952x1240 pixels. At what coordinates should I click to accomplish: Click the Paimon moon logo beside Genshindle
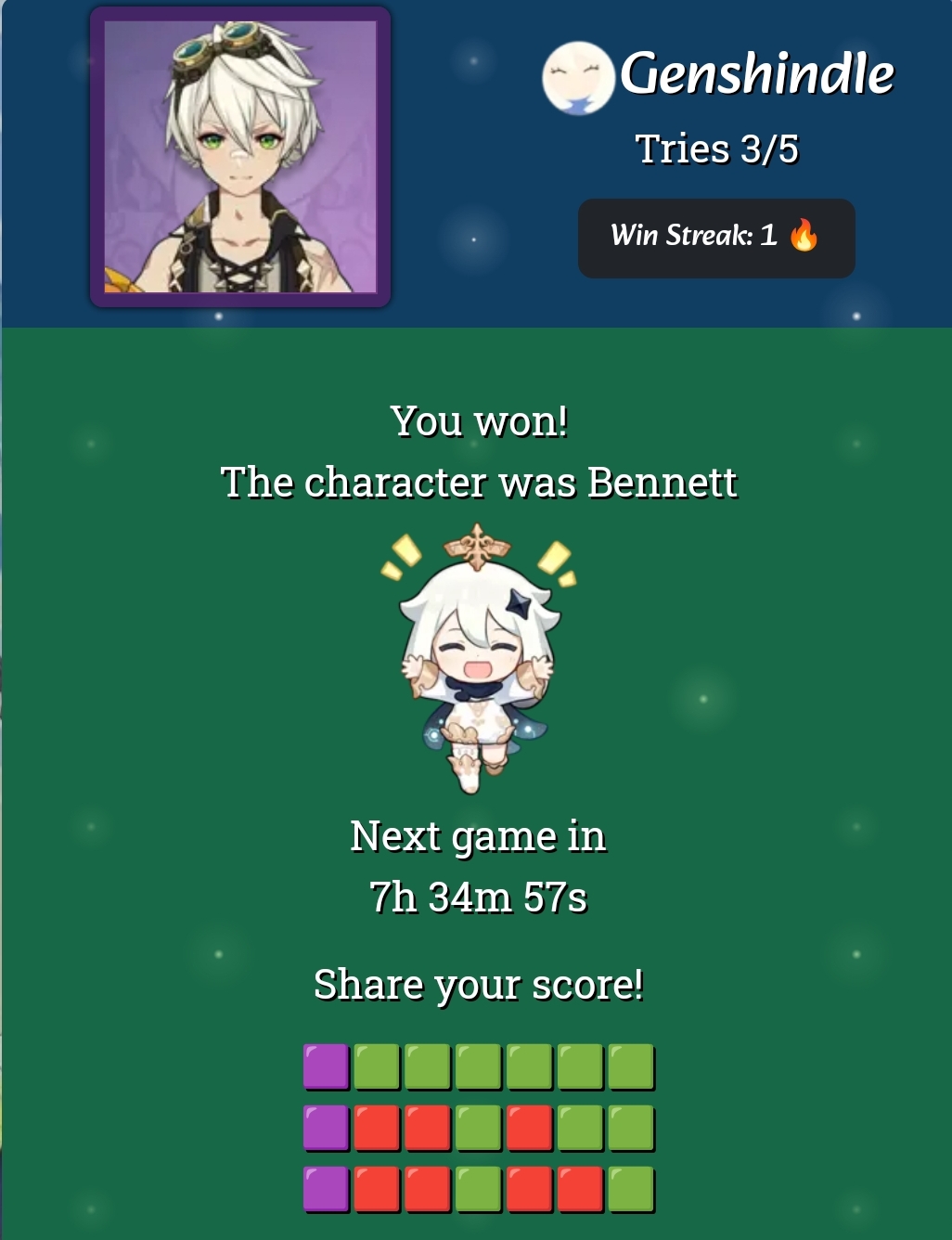click(x=579, y=77)
